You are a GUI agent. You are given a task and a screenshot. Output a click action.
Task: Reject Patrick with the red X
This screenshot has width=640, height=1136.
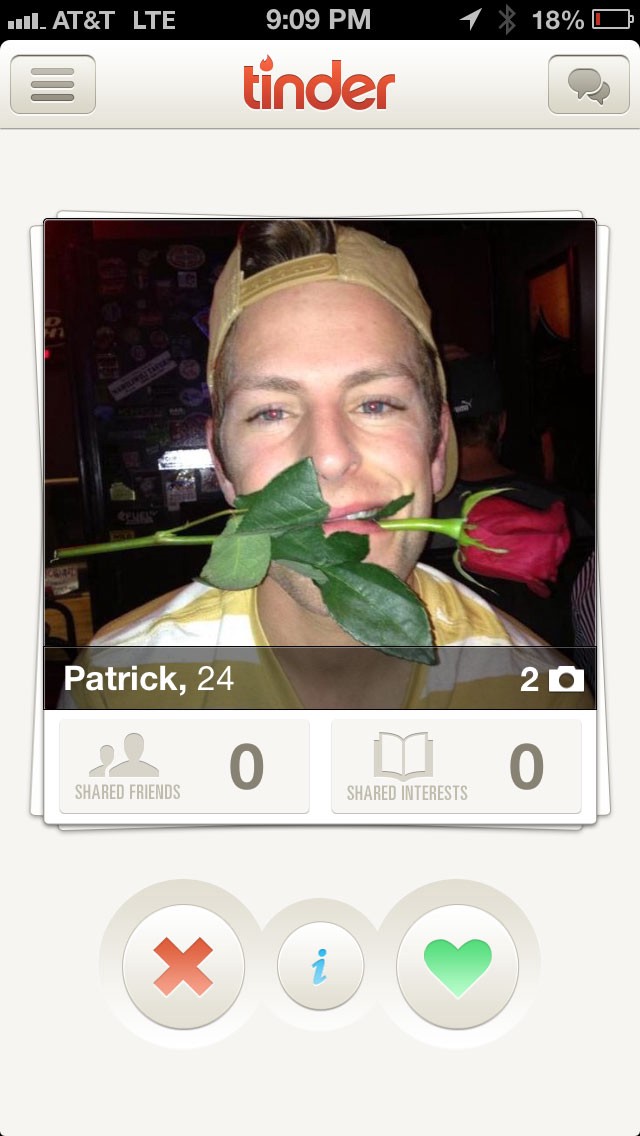tap(183, 966)
